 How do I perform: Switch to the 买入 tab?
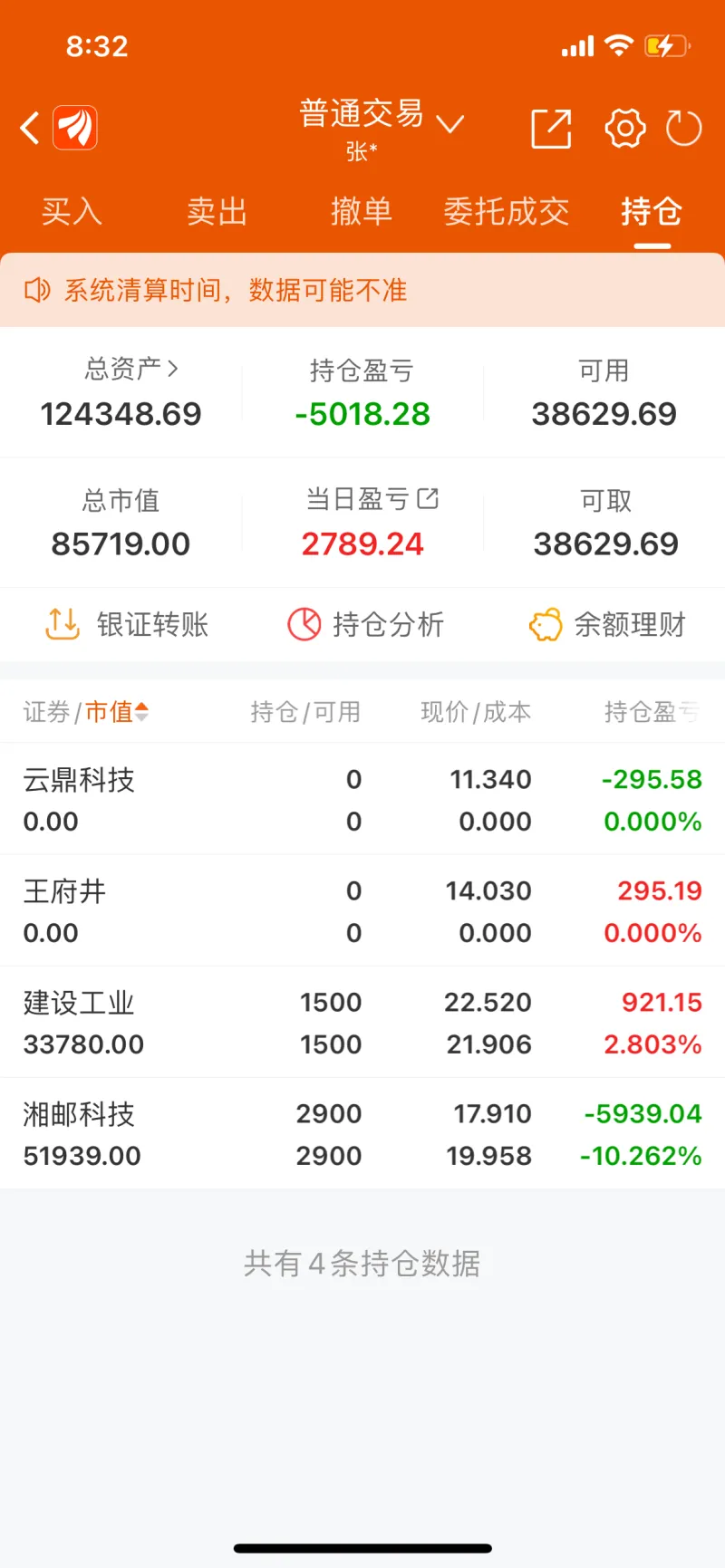pyautogui.click(x=72, y=212)
